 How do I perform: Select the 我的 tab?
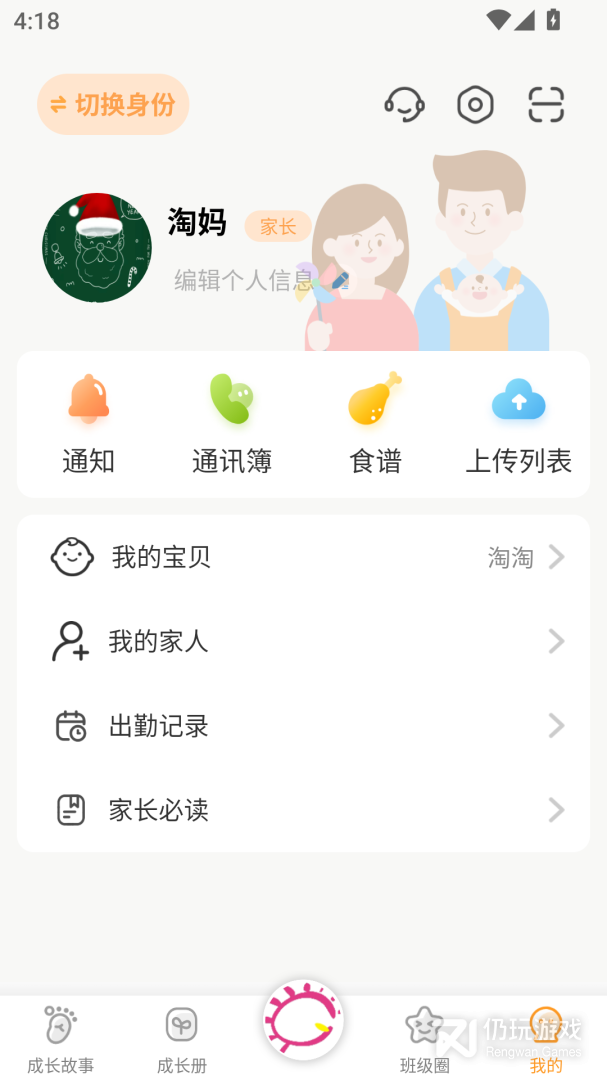pos(546,1040)
